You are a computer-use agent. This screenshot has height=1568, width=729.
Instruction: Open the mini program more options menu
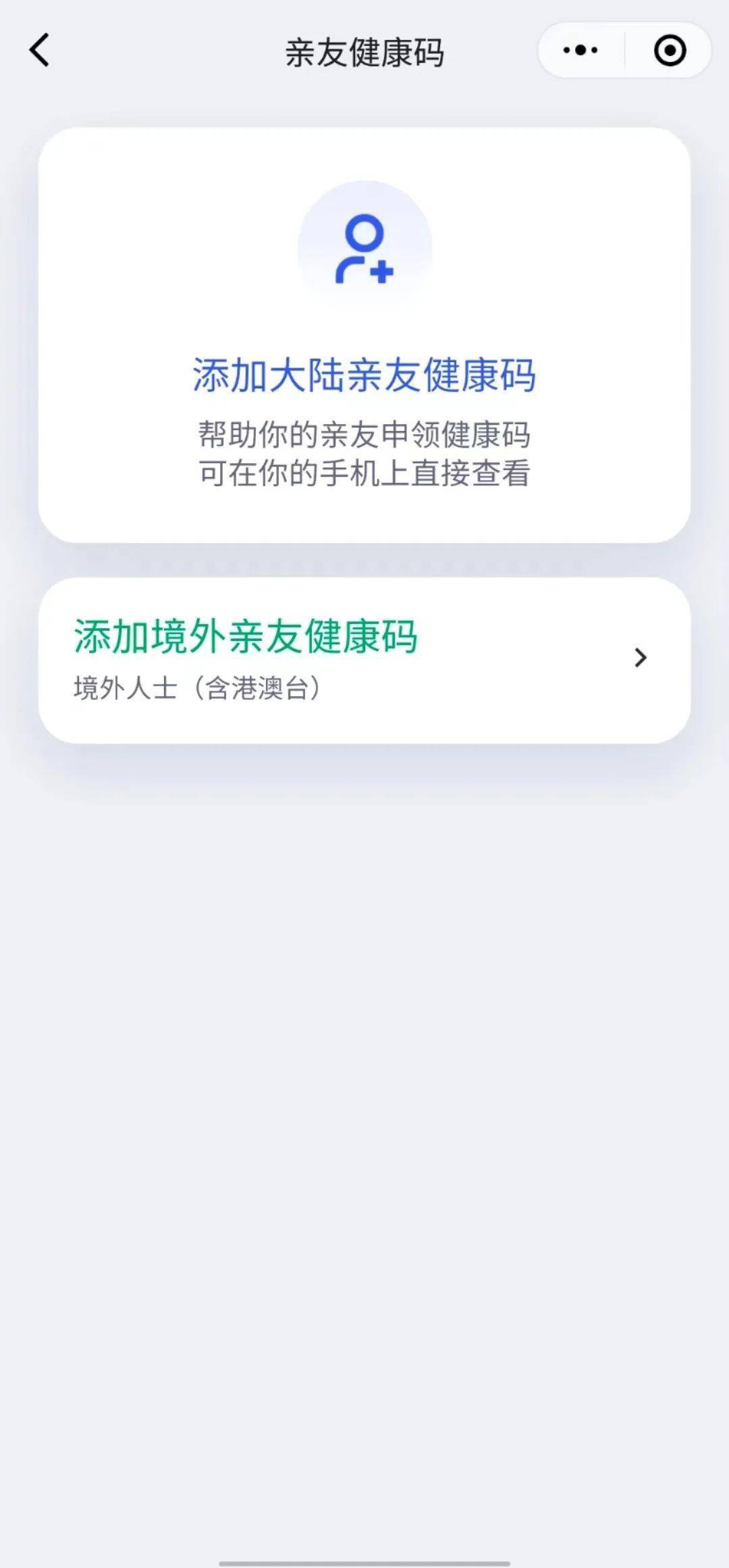pos(580,51)
